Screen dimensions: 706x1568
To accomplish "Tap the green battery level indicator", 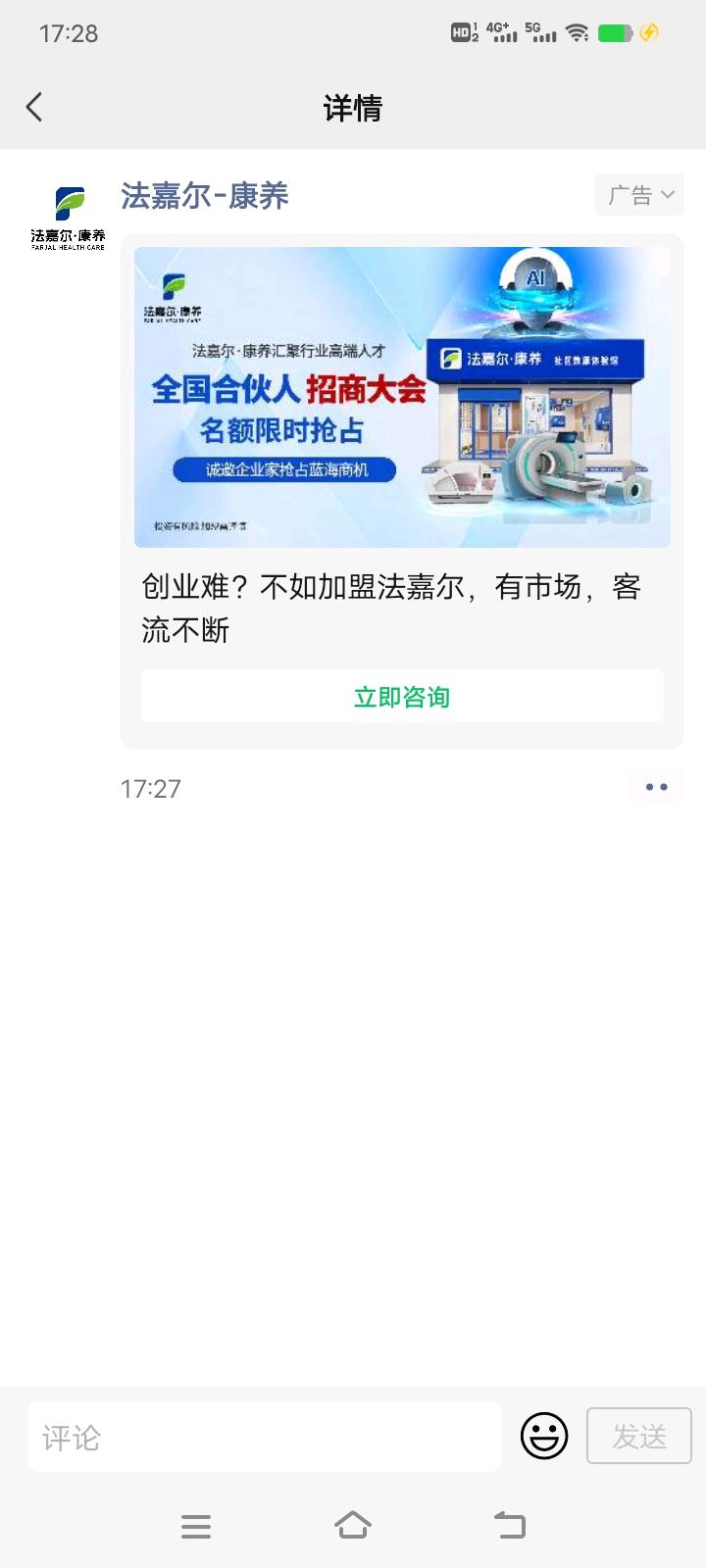I will 614,32.
